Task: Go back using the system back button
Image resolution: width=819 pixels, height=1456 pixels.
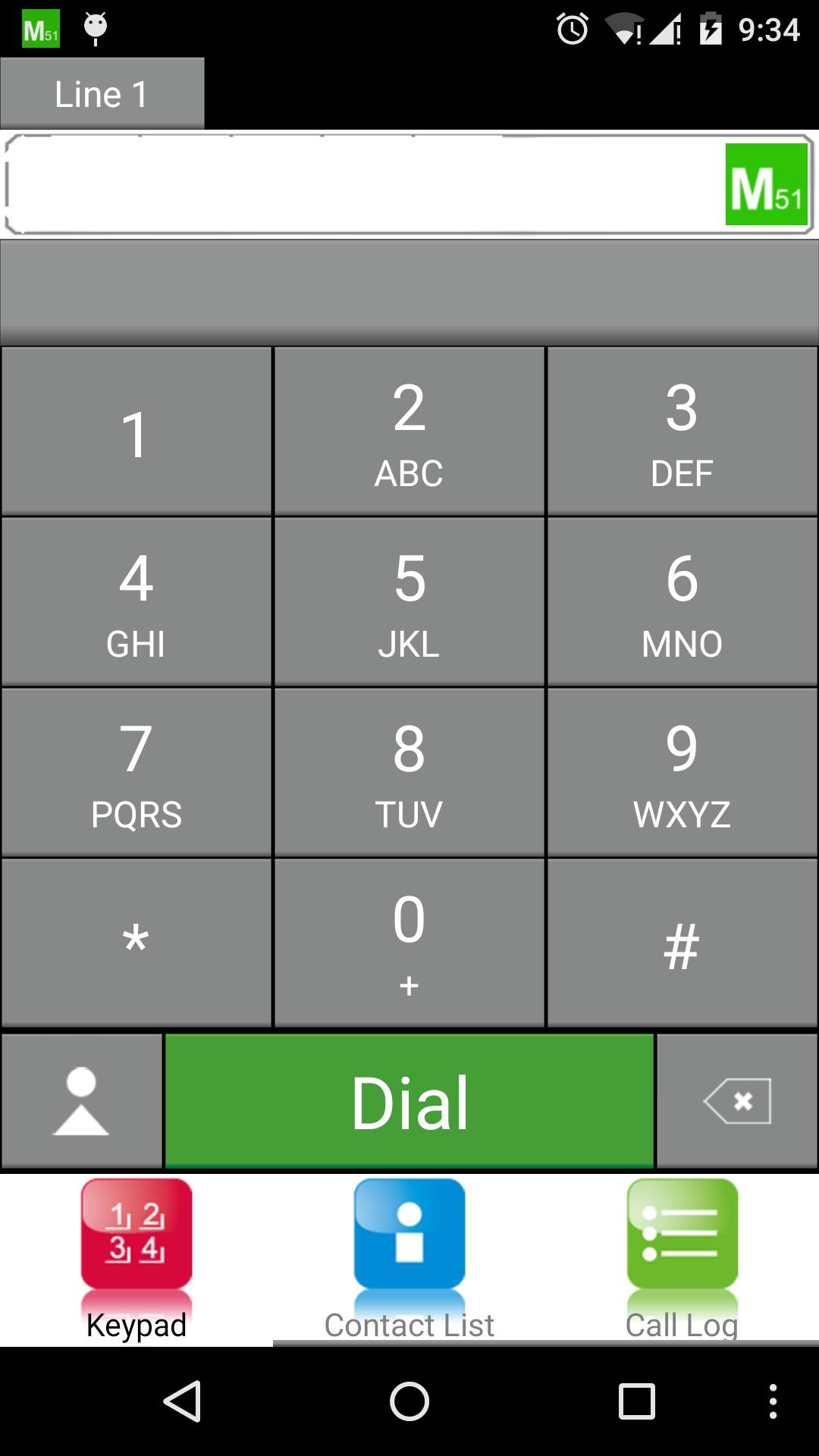Action: (182, 1401)
